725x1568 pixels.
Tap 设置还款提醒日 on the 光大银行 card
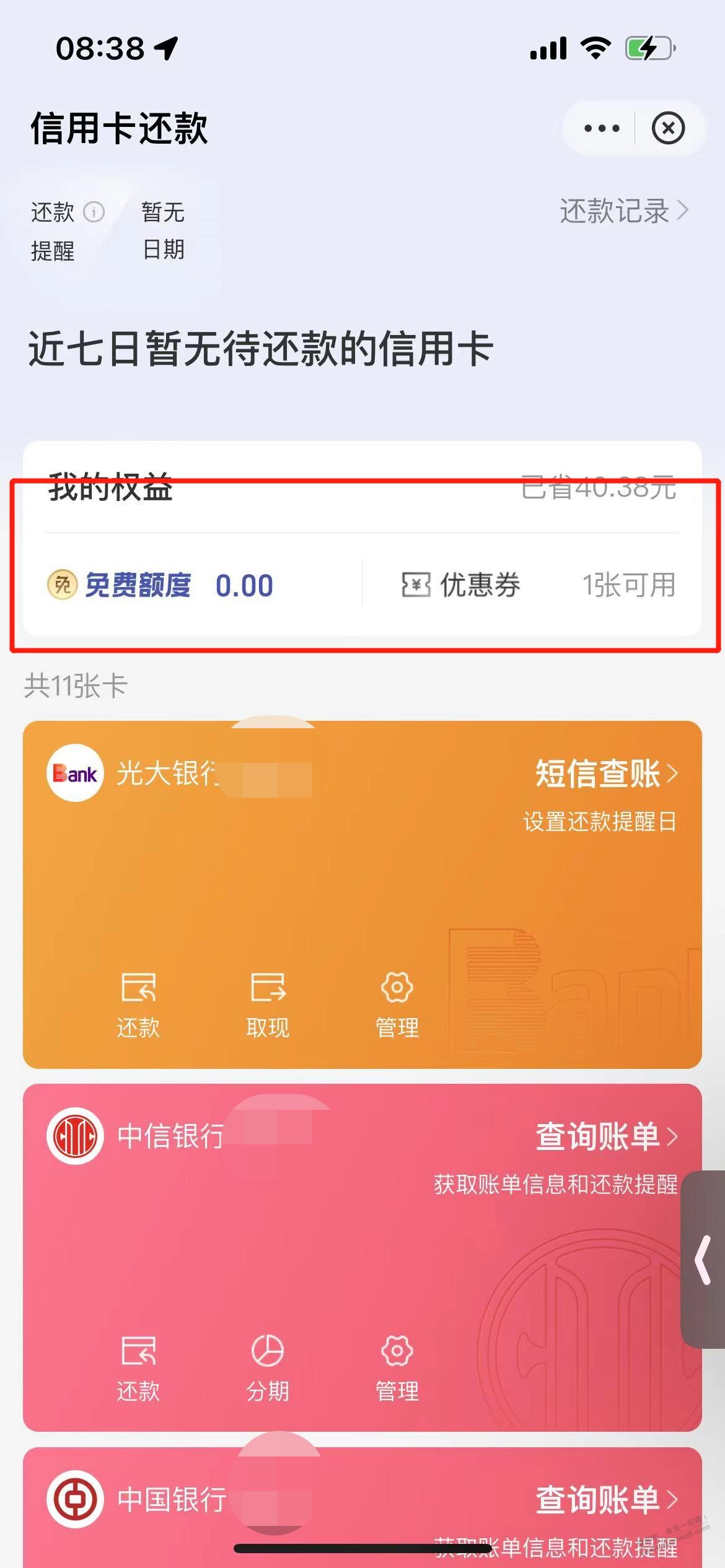599,822
